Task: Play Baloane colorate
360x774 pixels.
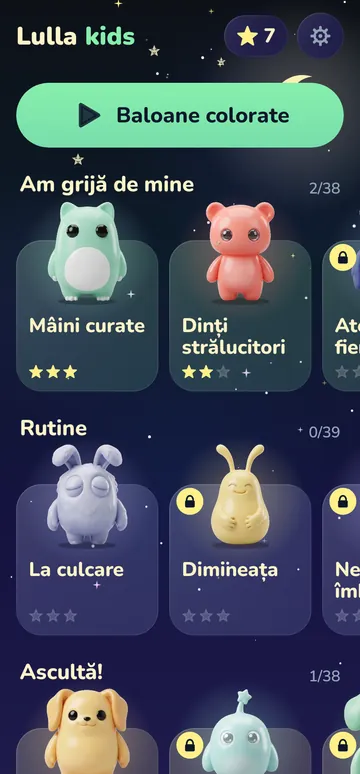Action: click(x=180, y=116)
